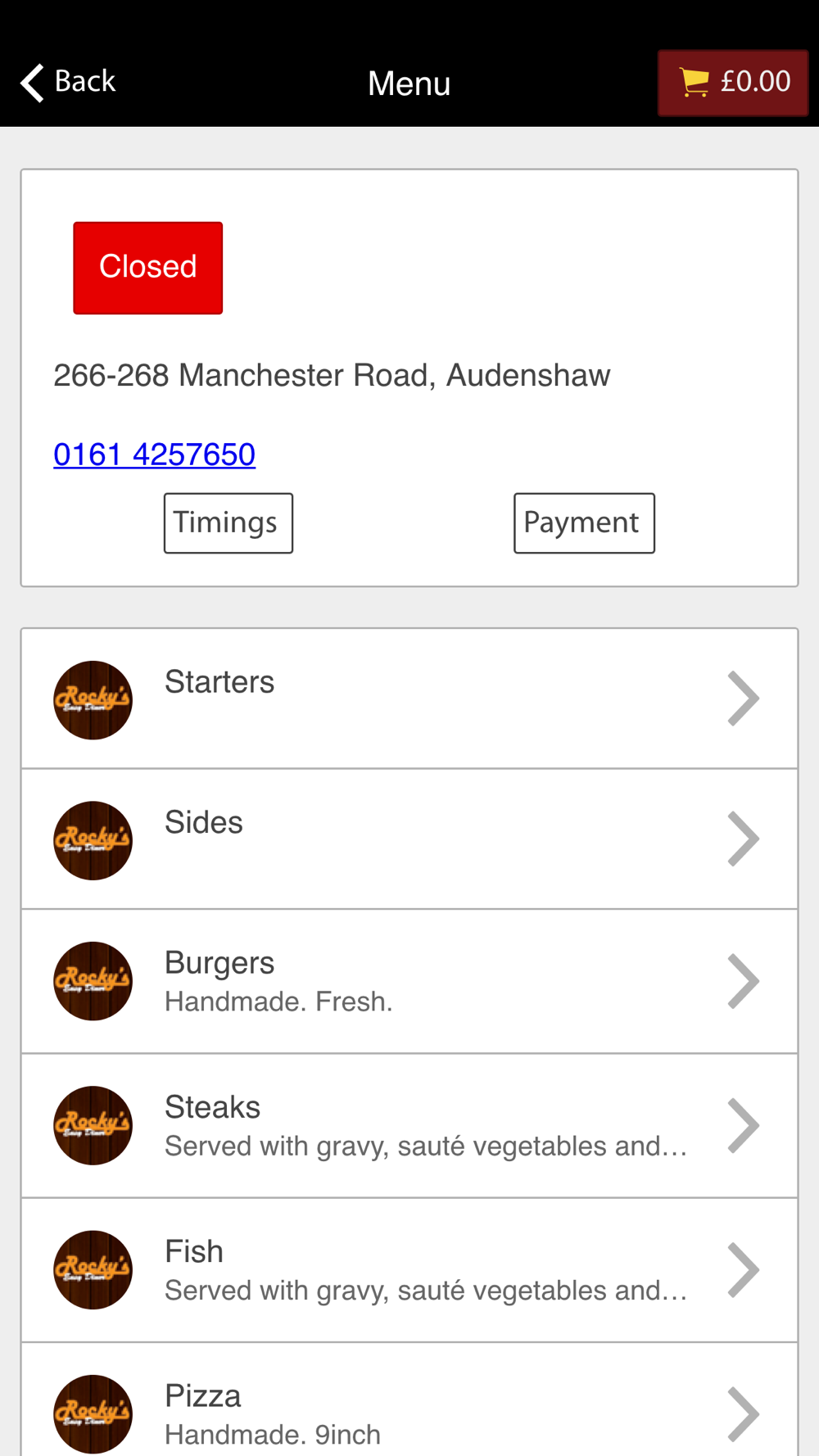Open the Starters category

pos(409,699)
